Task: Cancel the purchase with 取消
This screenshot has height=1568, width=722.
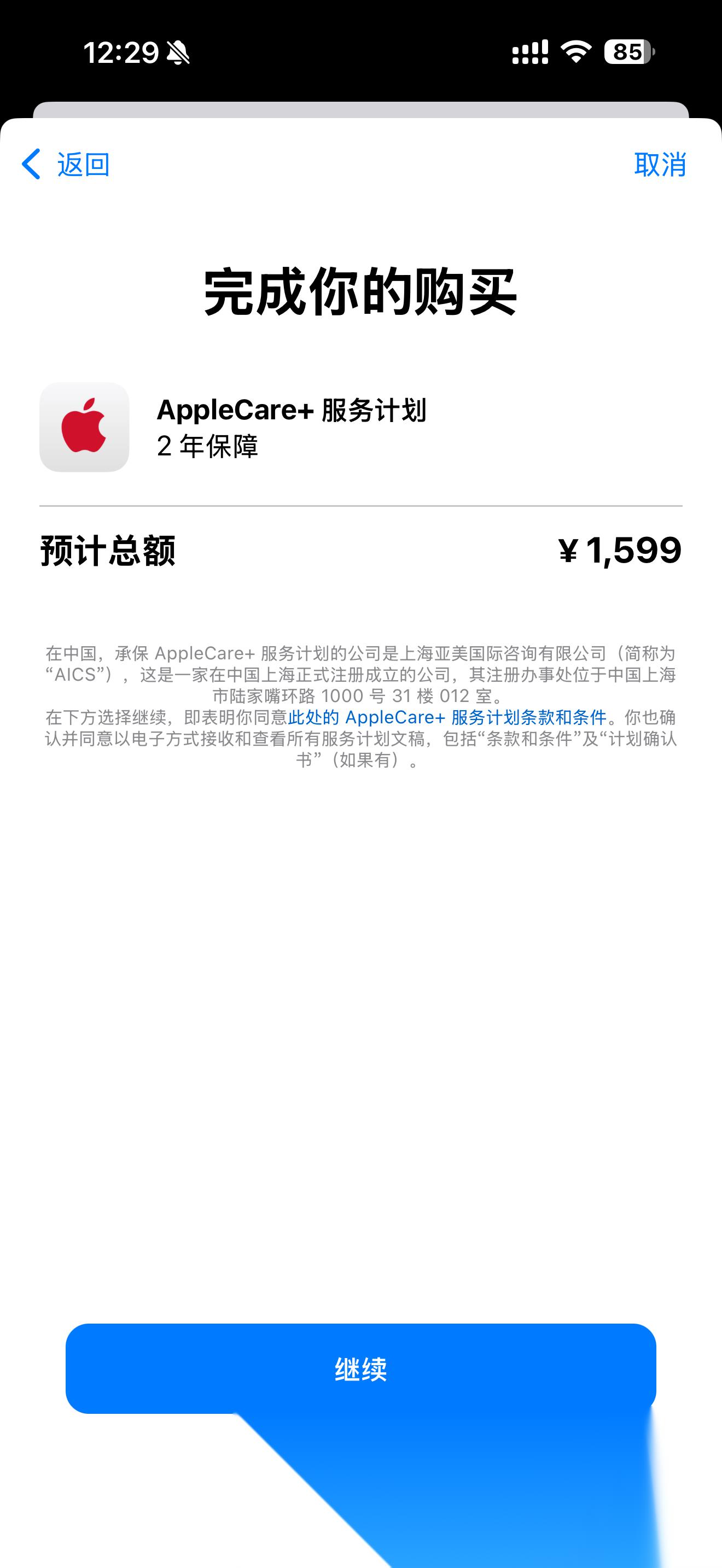Action: coord(659,165)
